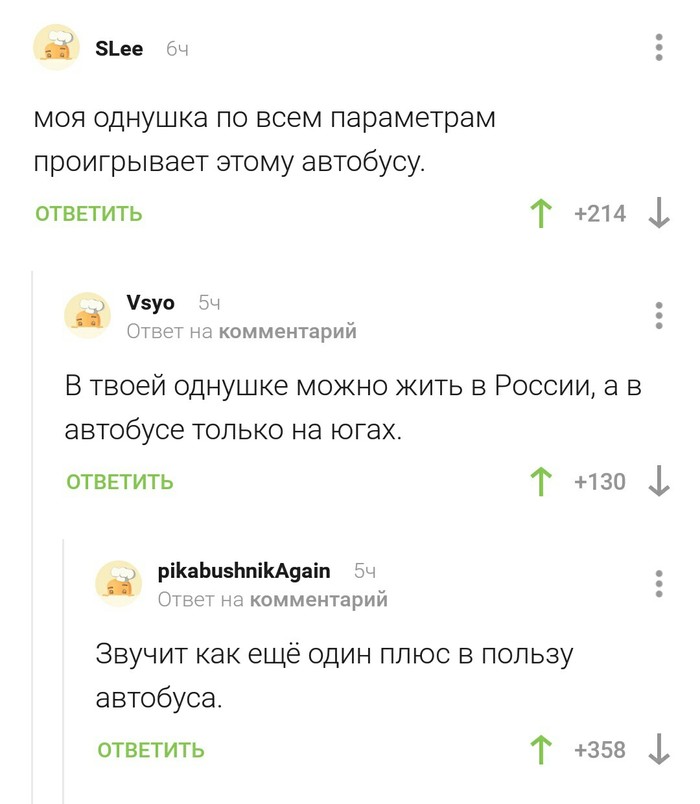This screenshot has width=700, height=804.
Task: Open parent comment link under Vsyo
Action: 286,331
